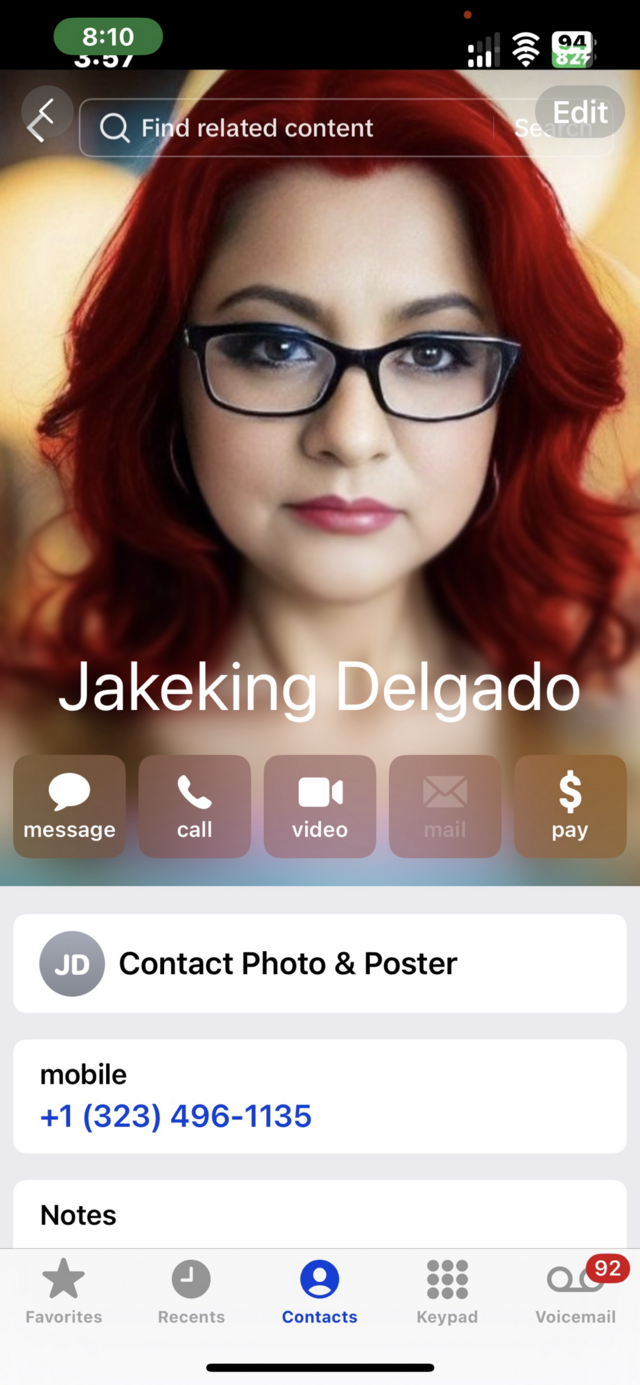
Task: Select the Contacts tab
Action: click(320, 1291)
